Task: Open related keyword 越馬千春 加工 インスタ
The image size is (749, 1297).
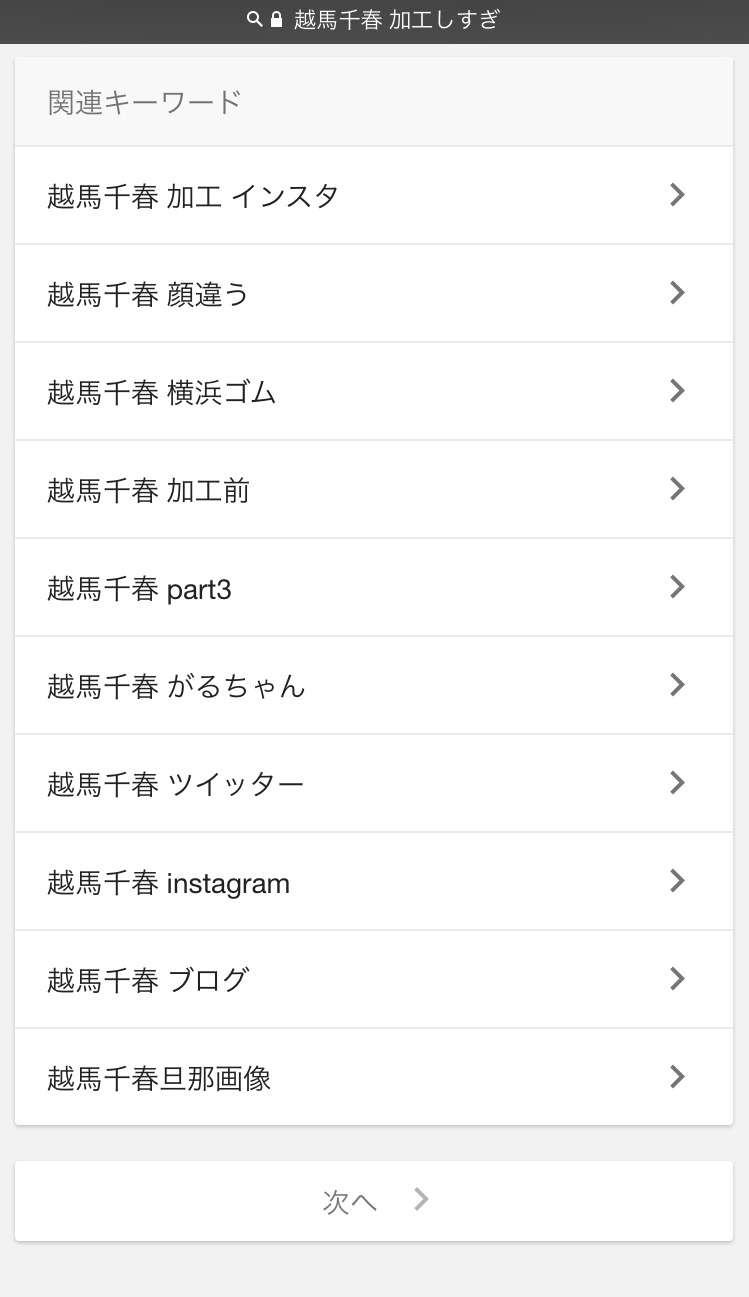Action: click(x=374, y=195)
